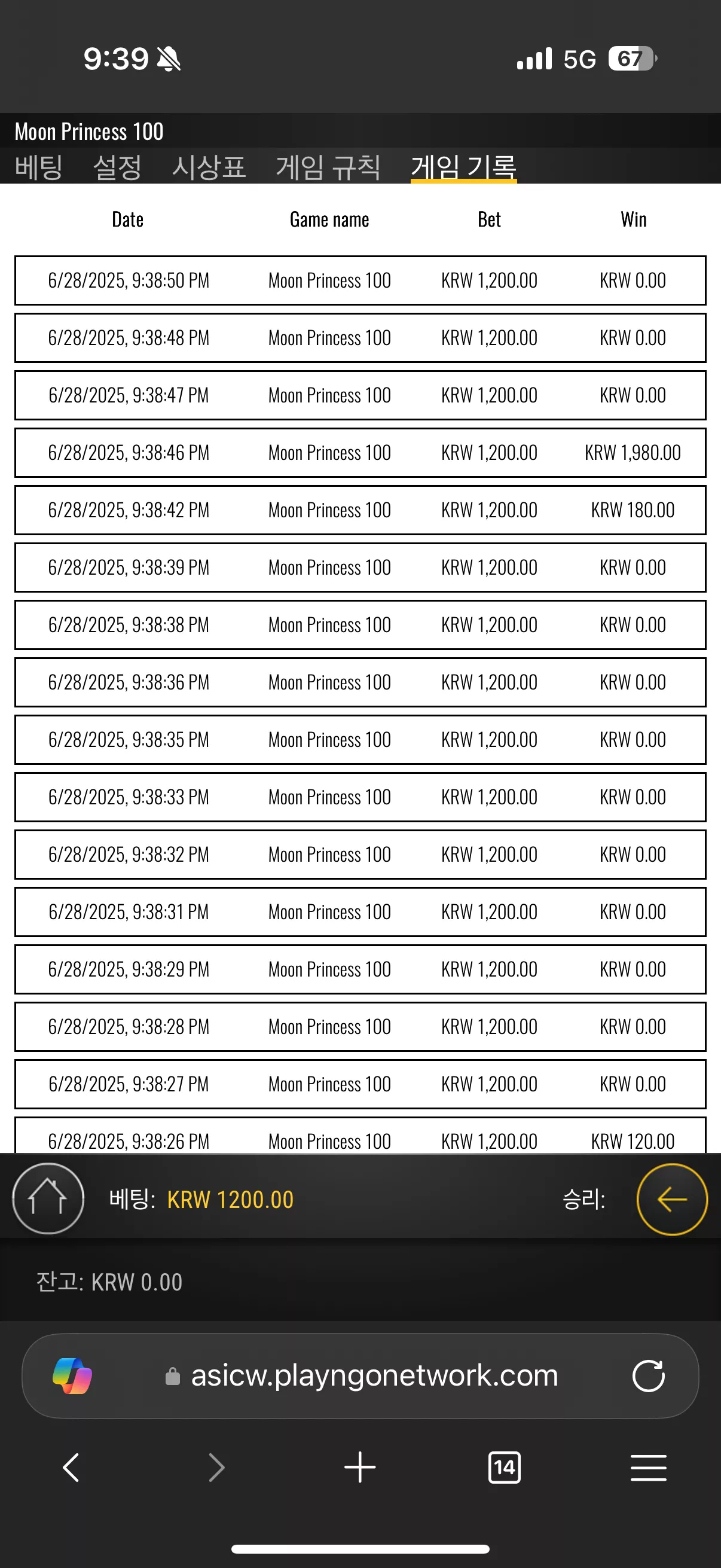The width and height of the screenshot is (721, 1568).
Task: Open the record from 9:38:50 PM
Action: [x=360, y=280]
